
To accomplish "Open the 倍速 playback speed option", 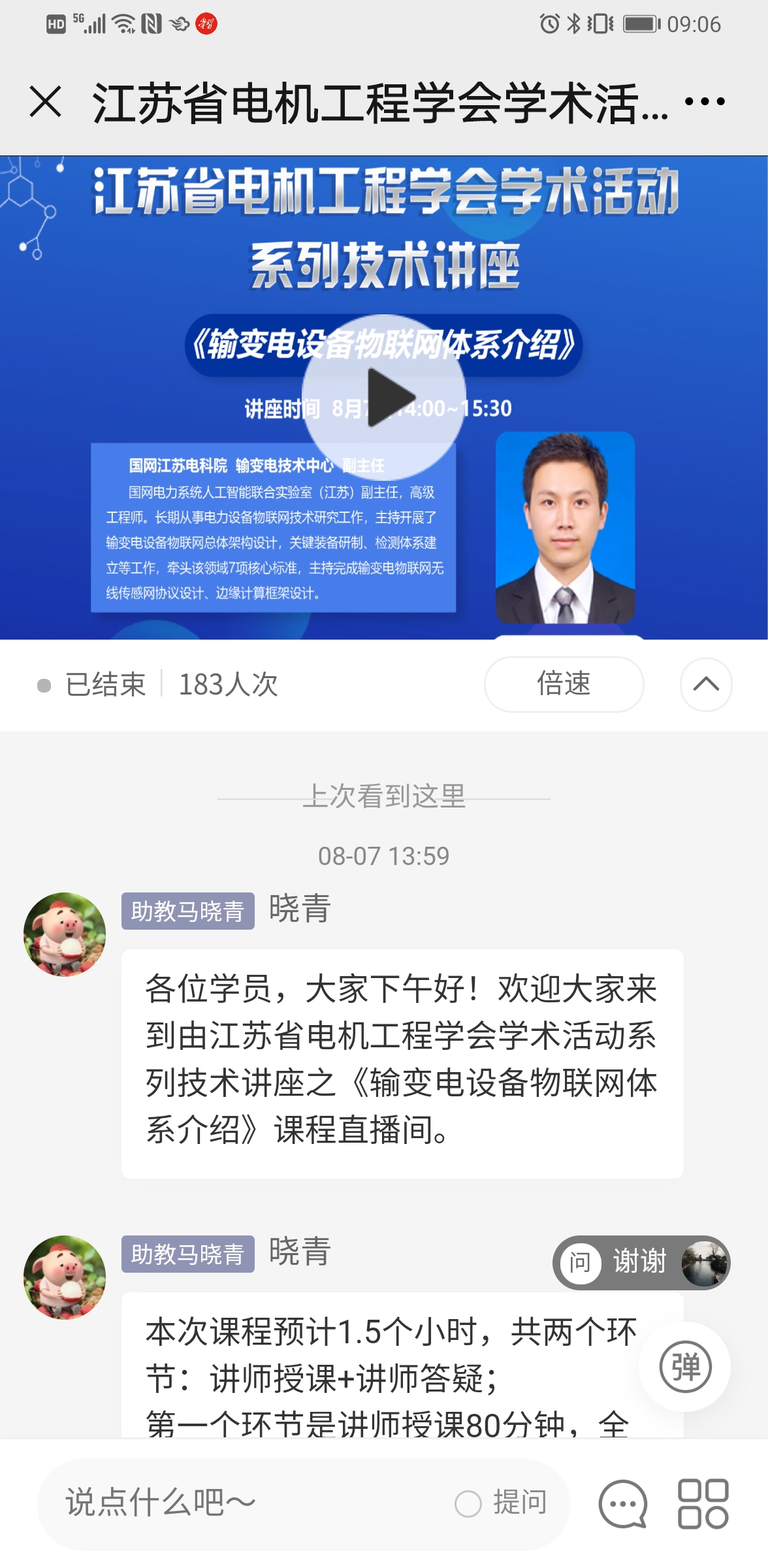I will coord(564,684).
